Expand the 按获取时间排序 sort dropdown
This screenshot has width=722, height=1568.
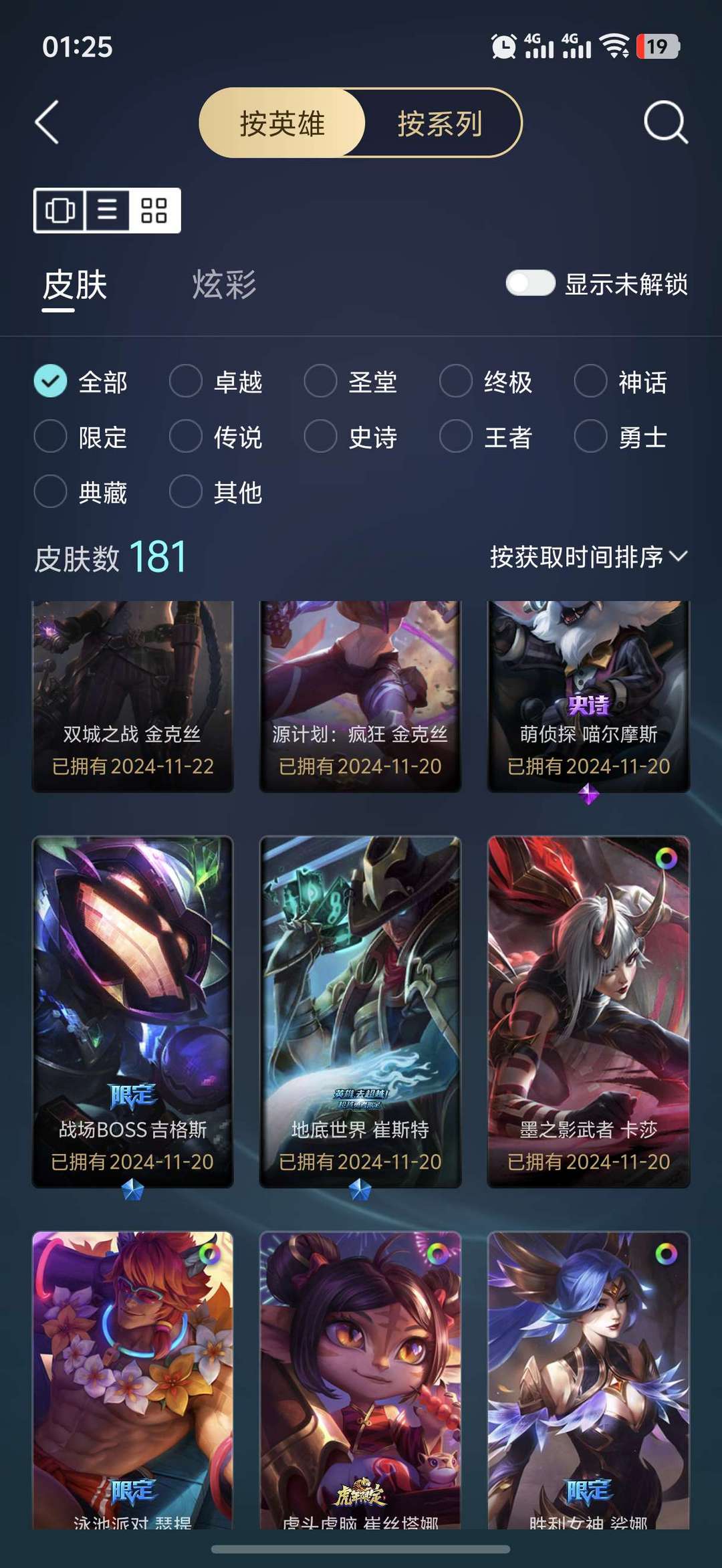click(x=588, y=557)
